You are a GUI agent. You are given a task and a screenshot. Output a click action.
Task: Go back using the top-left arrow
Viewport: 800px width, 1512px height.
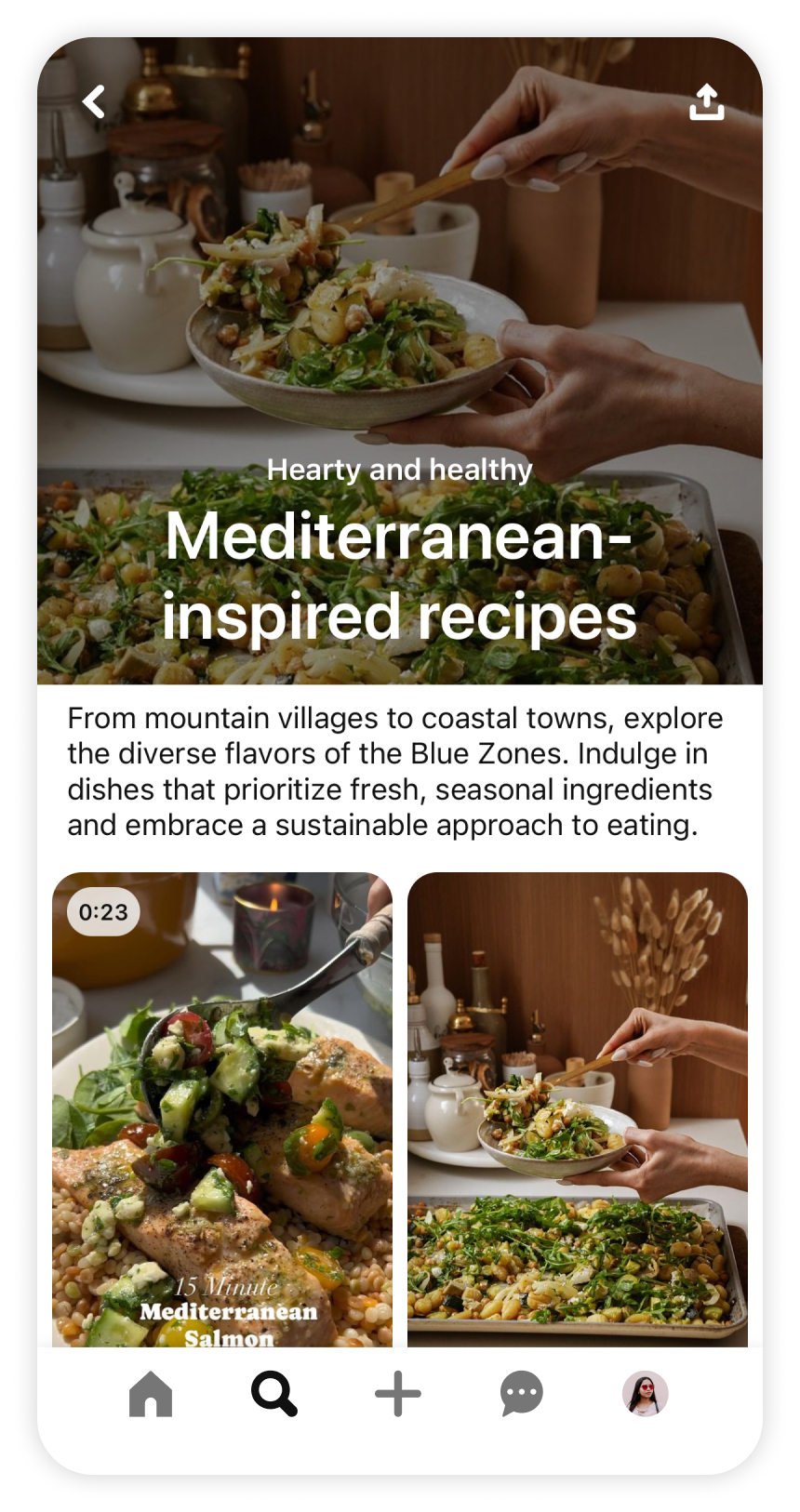pos(93,102)
